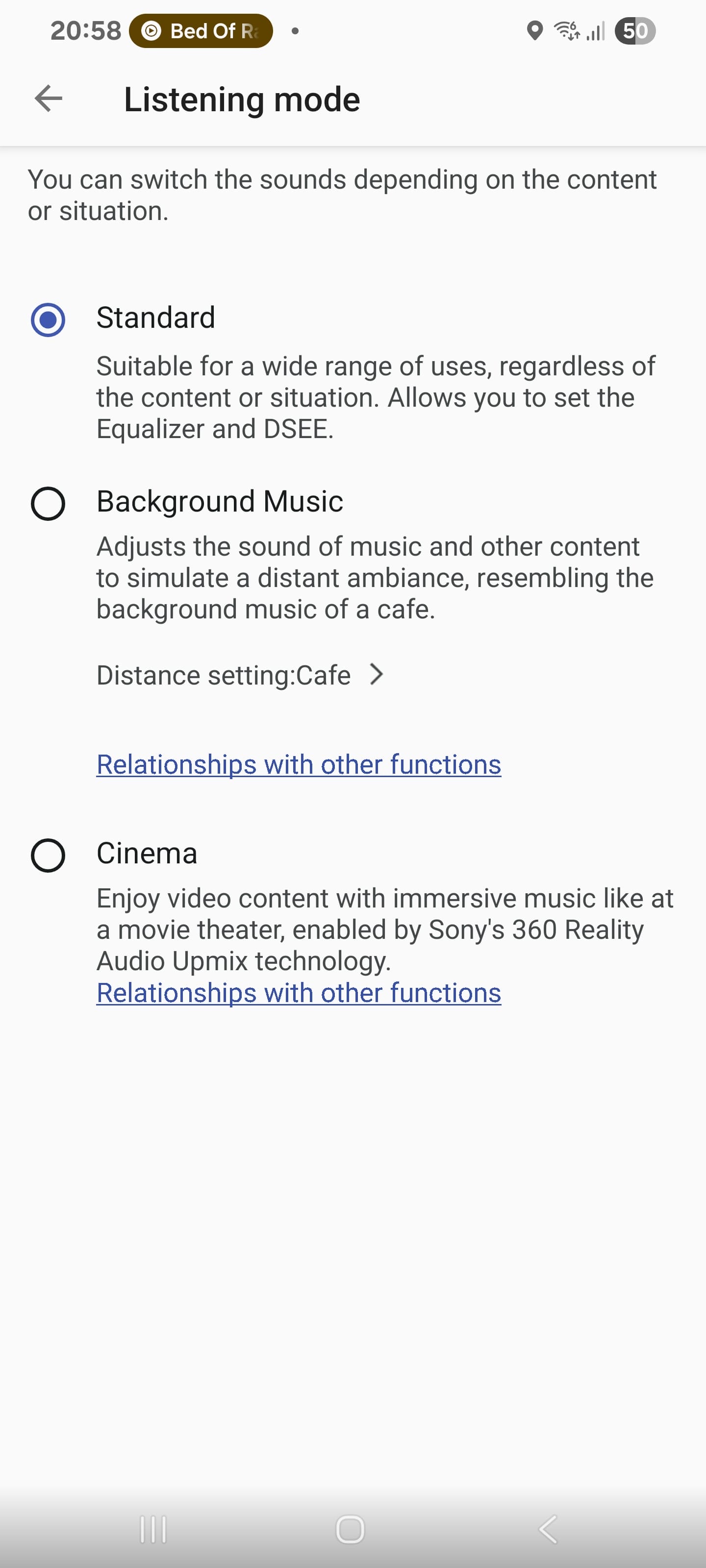Screen dimensions: 706x1568
Task: Choose Background Music listening mode
Action: [48, 503]
